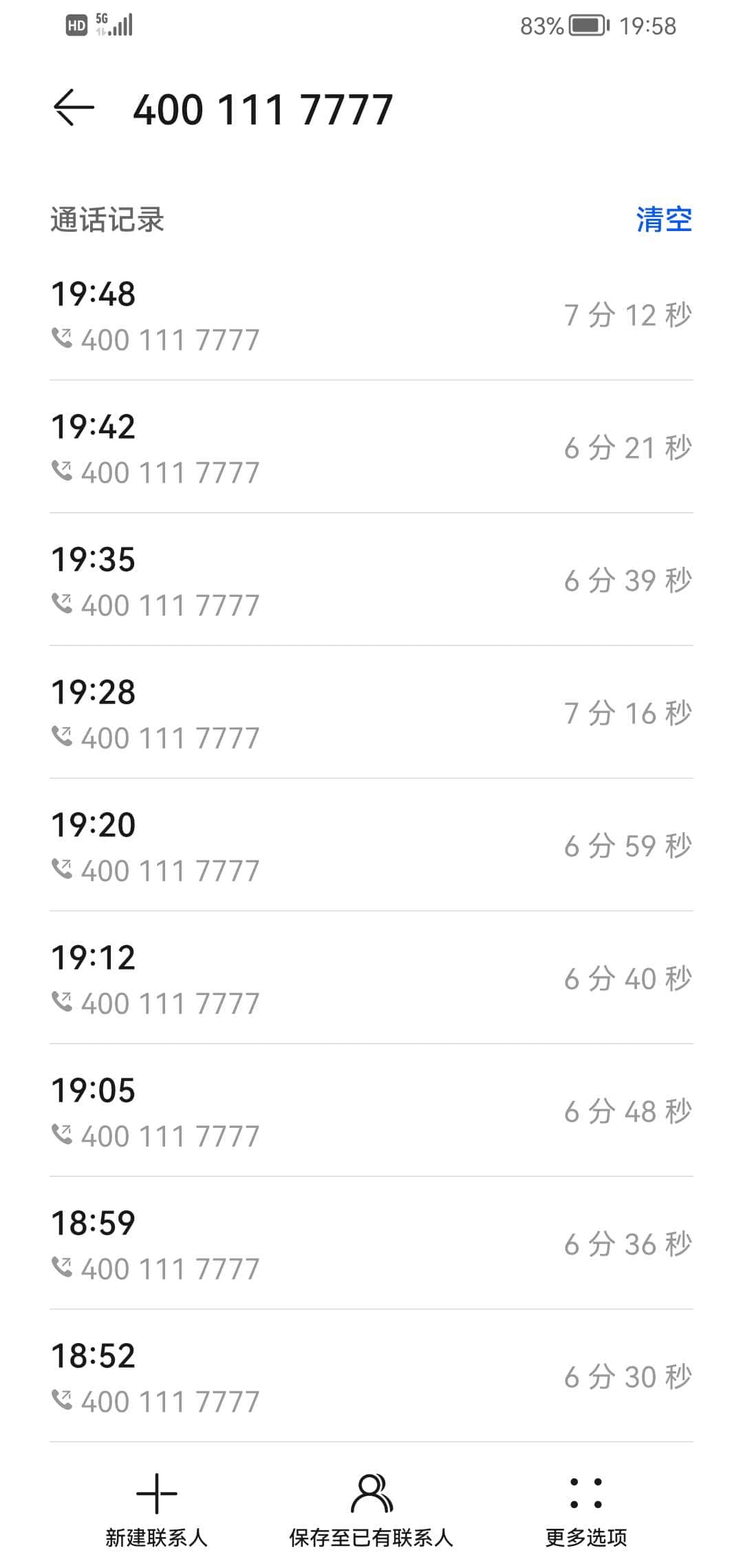The width and height of the screenshot is (743, 1568).
Task: Select the 19:42 call record entry
Action: (x=371, y=447)
